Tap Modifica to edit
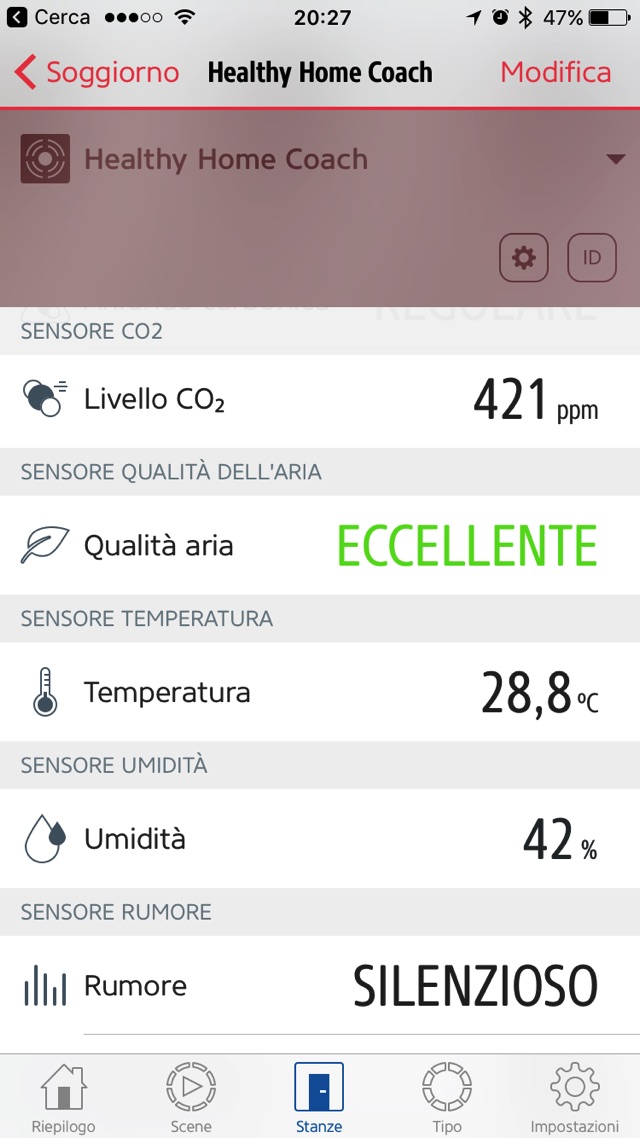This screenshot has height=1138, width=640. coord(555,73)
